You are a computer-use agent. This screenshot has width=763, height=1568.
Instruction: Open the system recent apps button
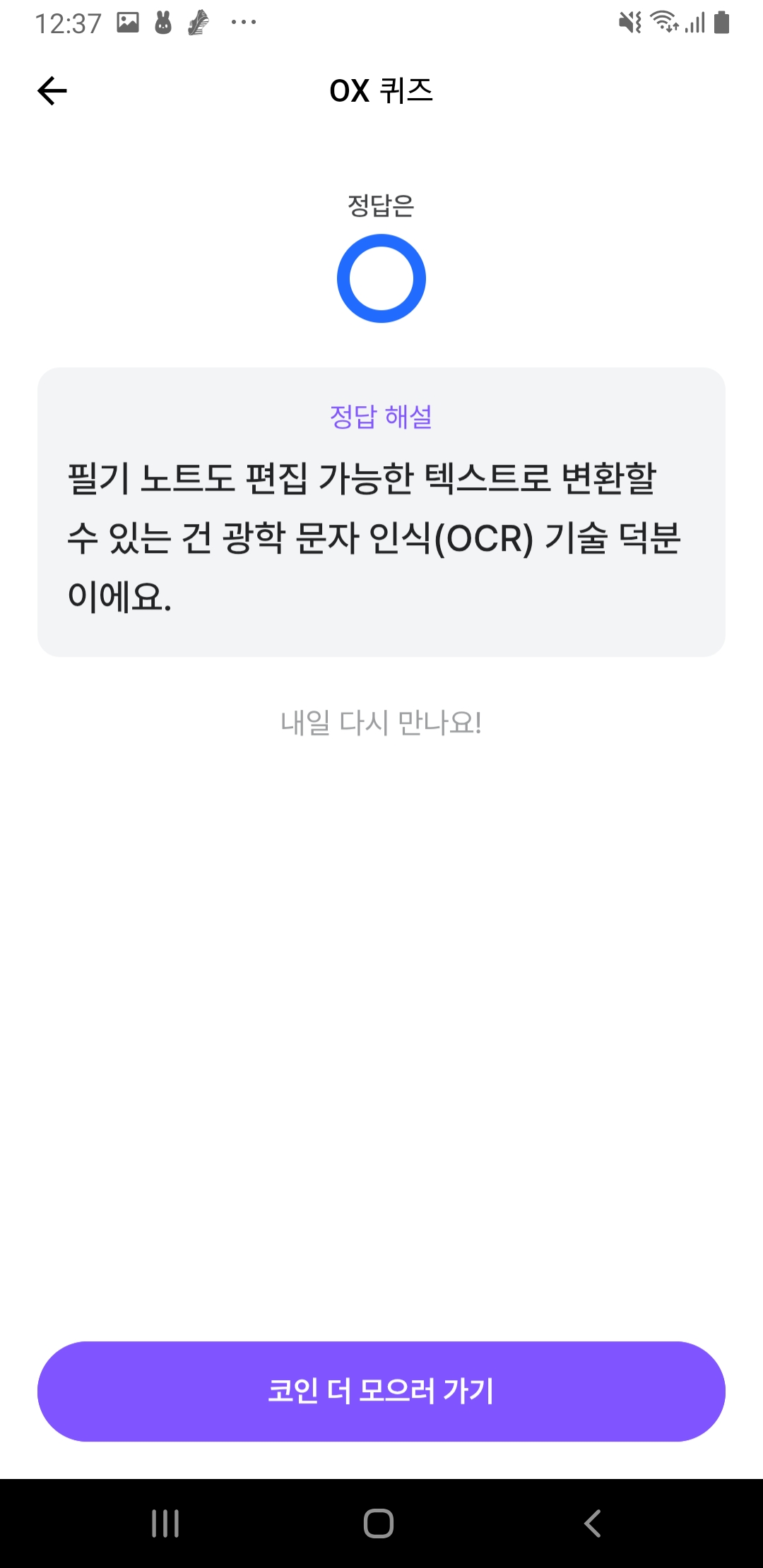165,1524
